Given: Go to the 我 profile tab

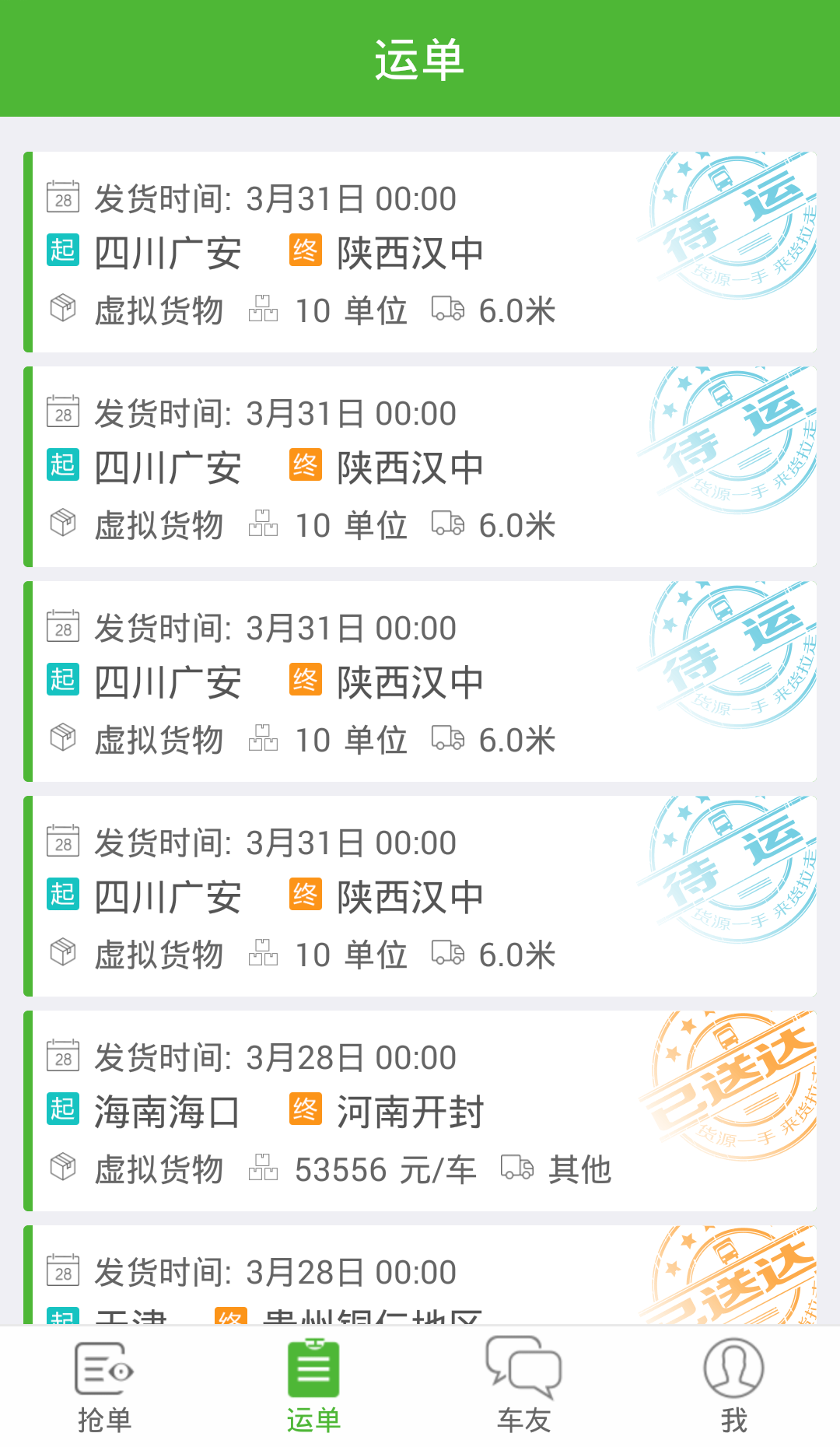Looking at the screenshot, I should point(734,1386).
